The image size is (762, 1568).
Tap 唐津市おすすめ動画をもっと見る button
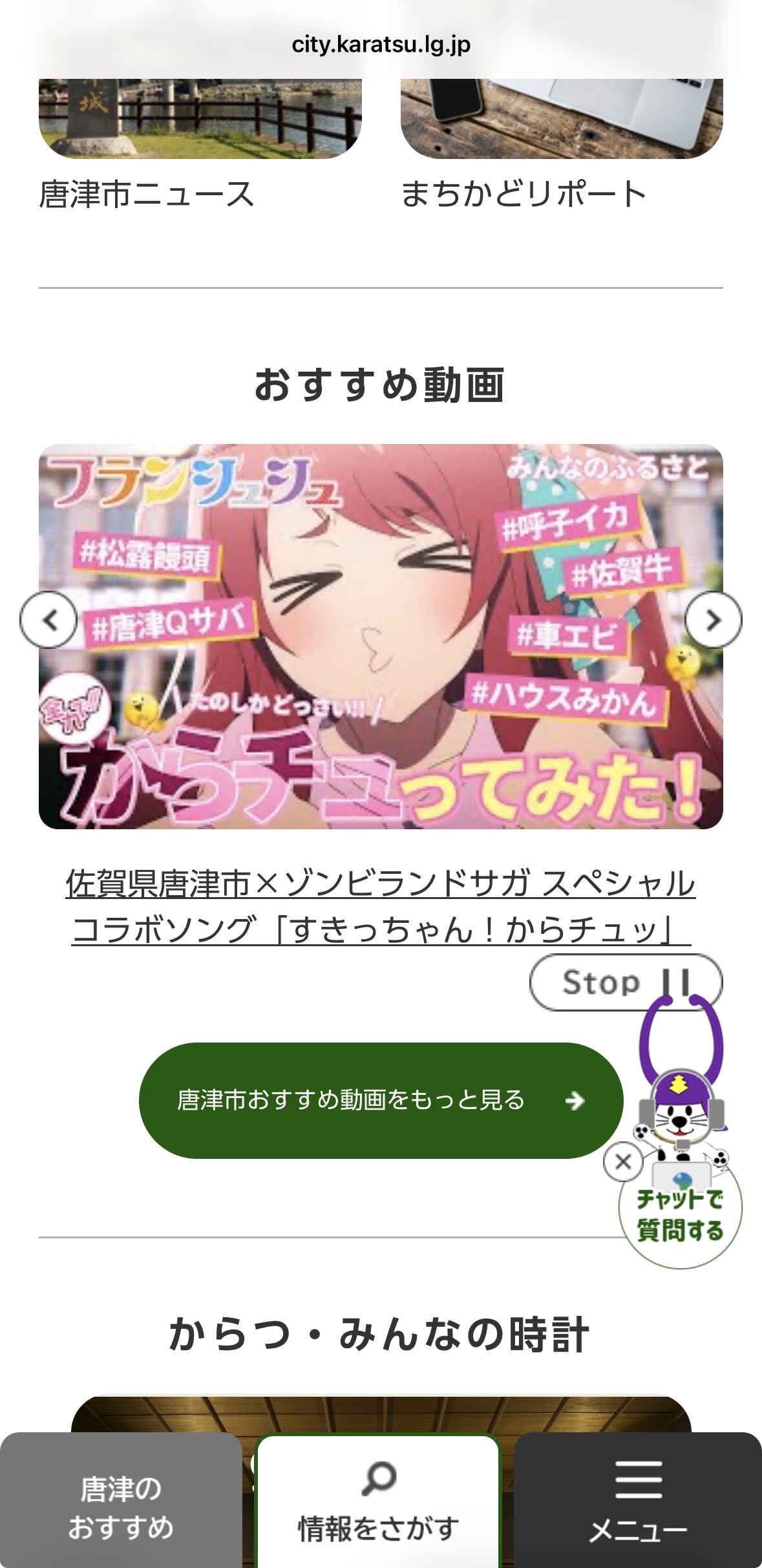pos(381,1100)
